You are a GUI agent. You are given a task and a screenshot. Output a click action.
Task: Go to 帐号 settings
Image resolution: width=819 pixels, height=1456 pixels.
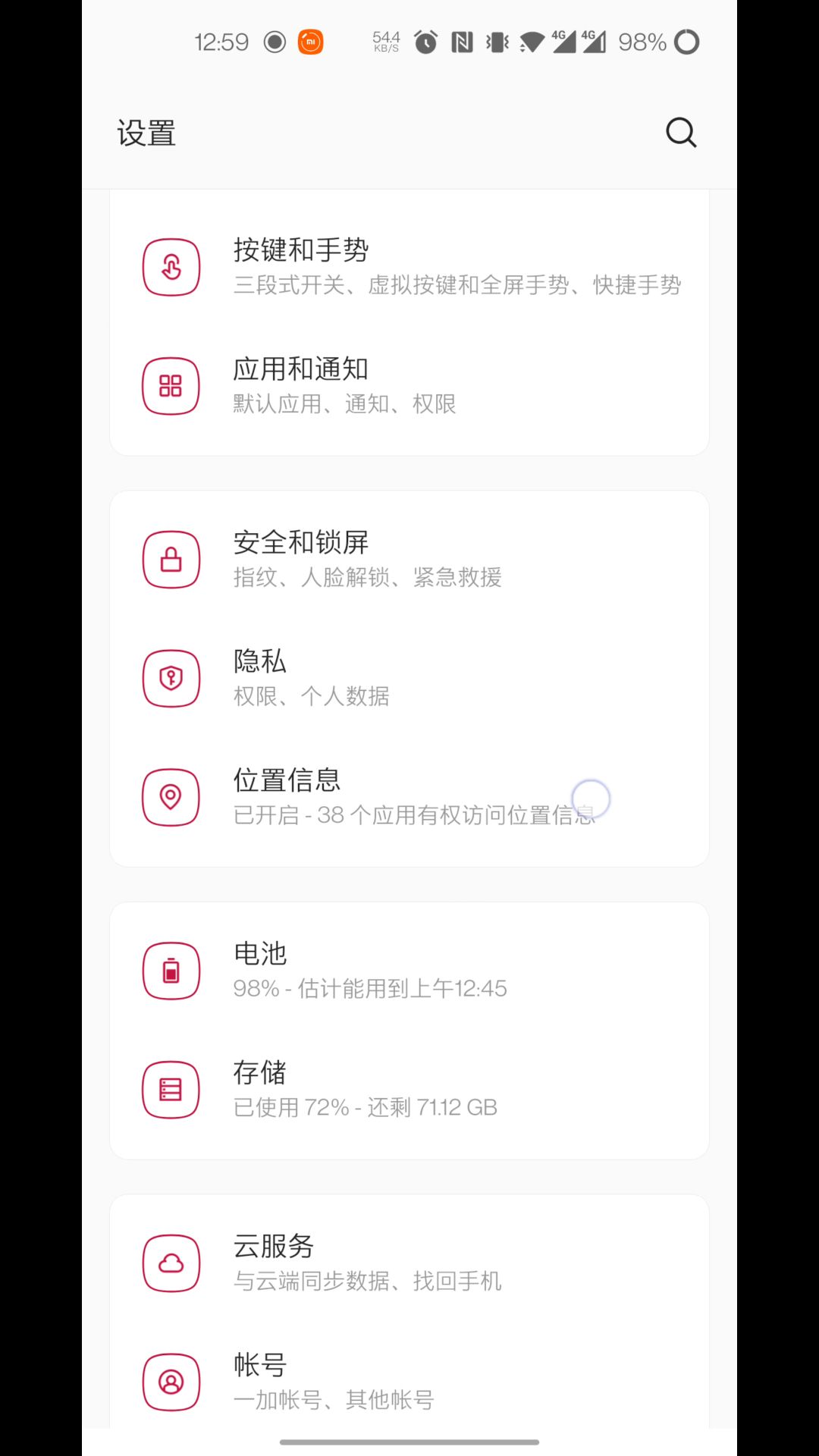click(x=409, y=1381)
